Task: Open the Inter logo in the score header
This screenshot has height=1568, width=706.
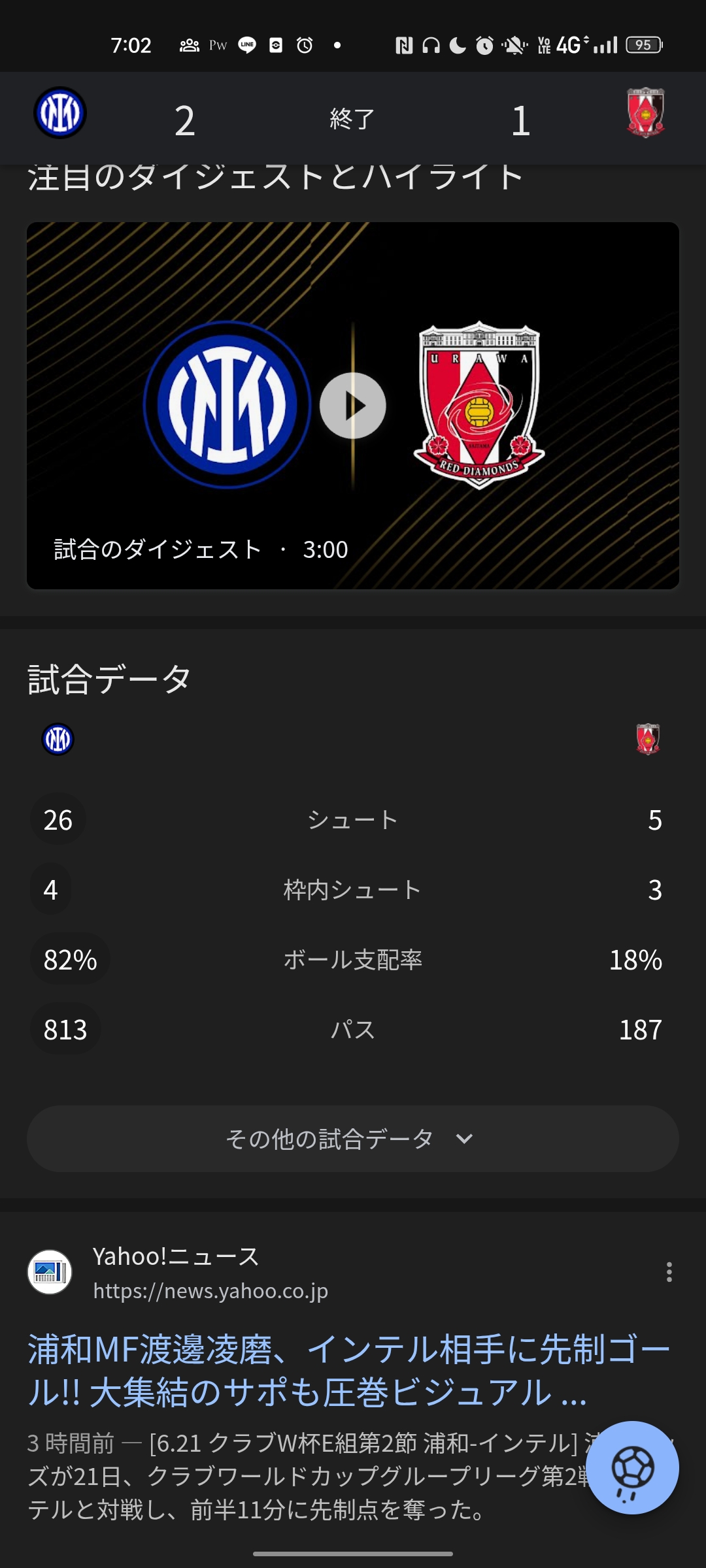Action: click(x=60, y=112)
